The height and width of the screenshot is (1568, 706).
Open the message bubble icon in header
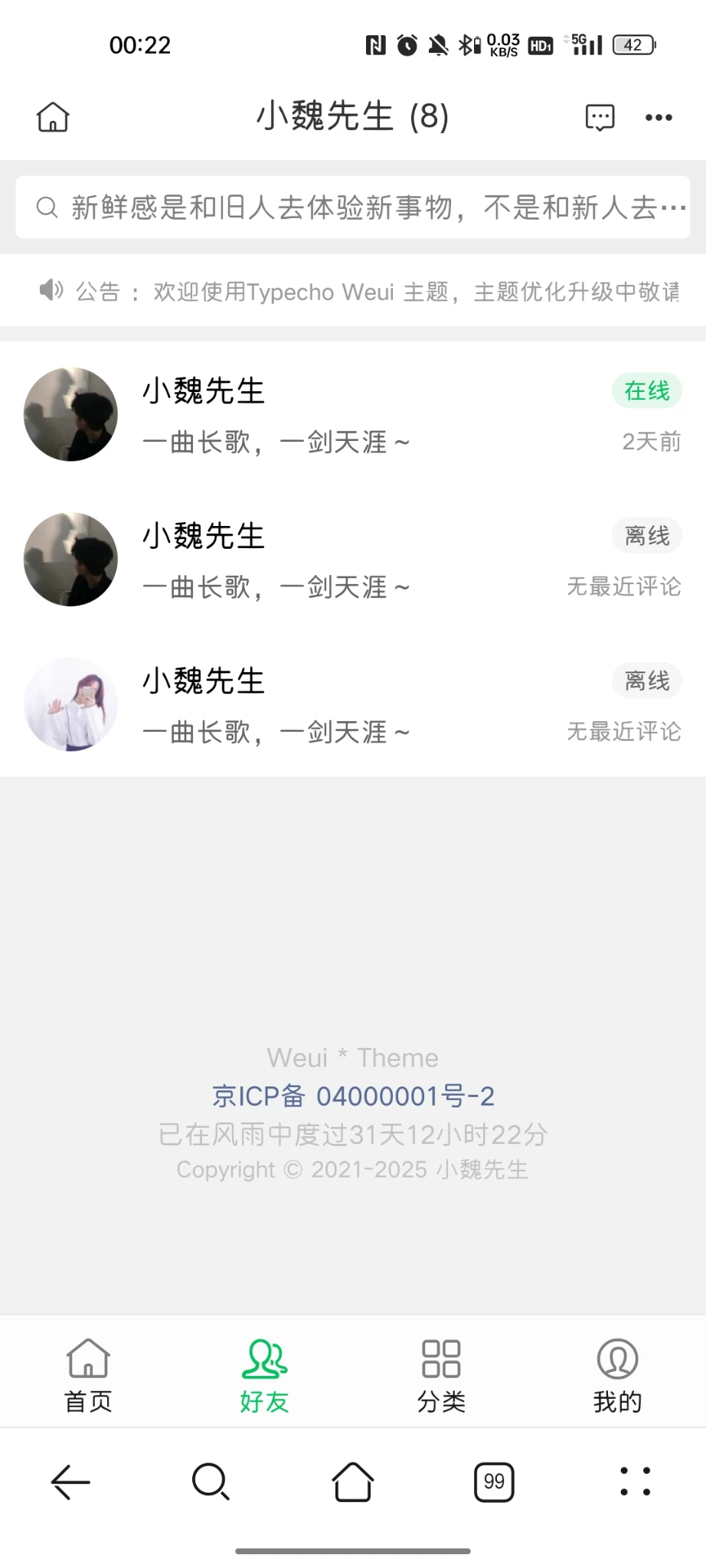pos(600,117)
